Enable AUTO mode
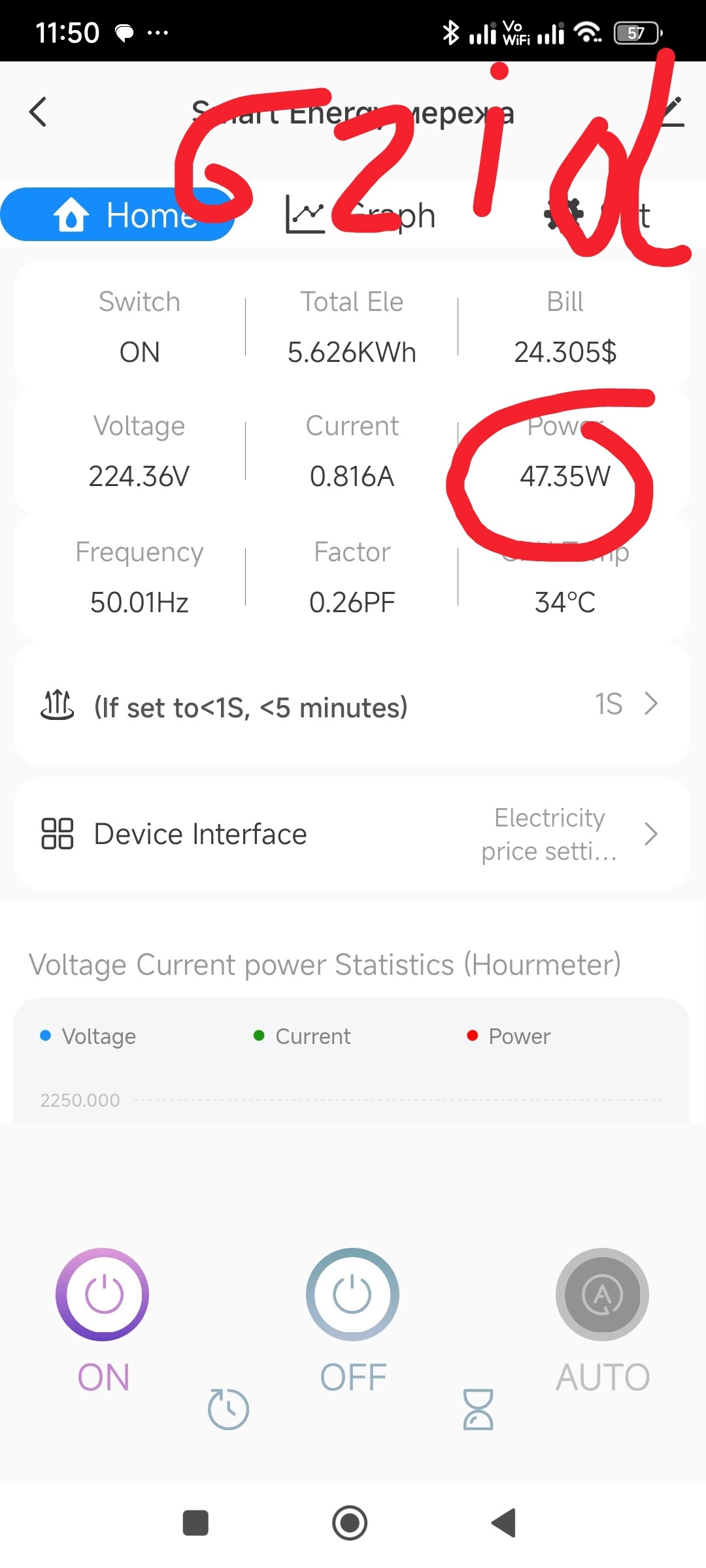The width and height of the screenshot is (706, 1568). [602, 1296]
